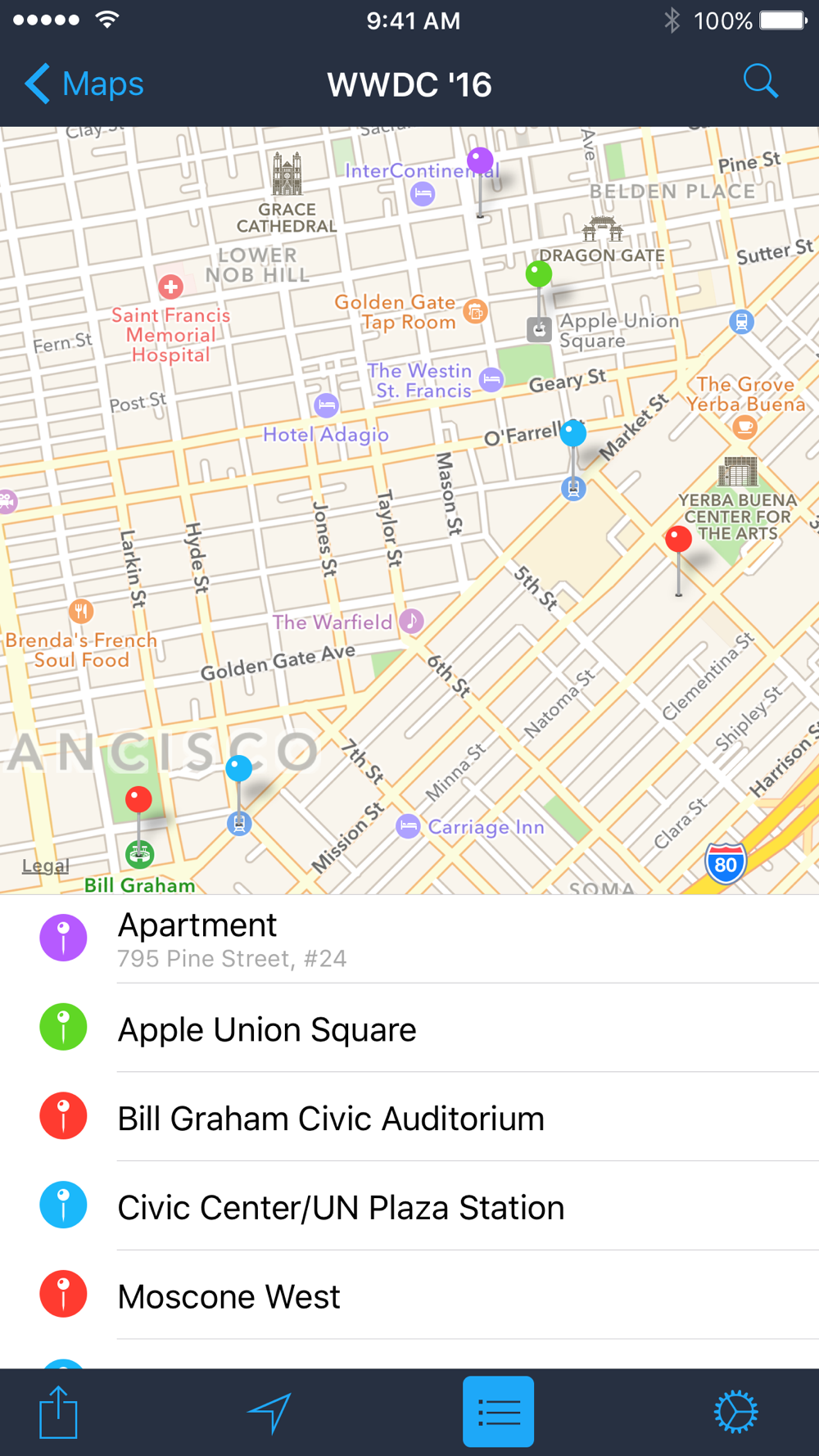Screen dimensions: 819x1456
Task: Open Moscone West in the list
Action: click(x=409, y=1295)
